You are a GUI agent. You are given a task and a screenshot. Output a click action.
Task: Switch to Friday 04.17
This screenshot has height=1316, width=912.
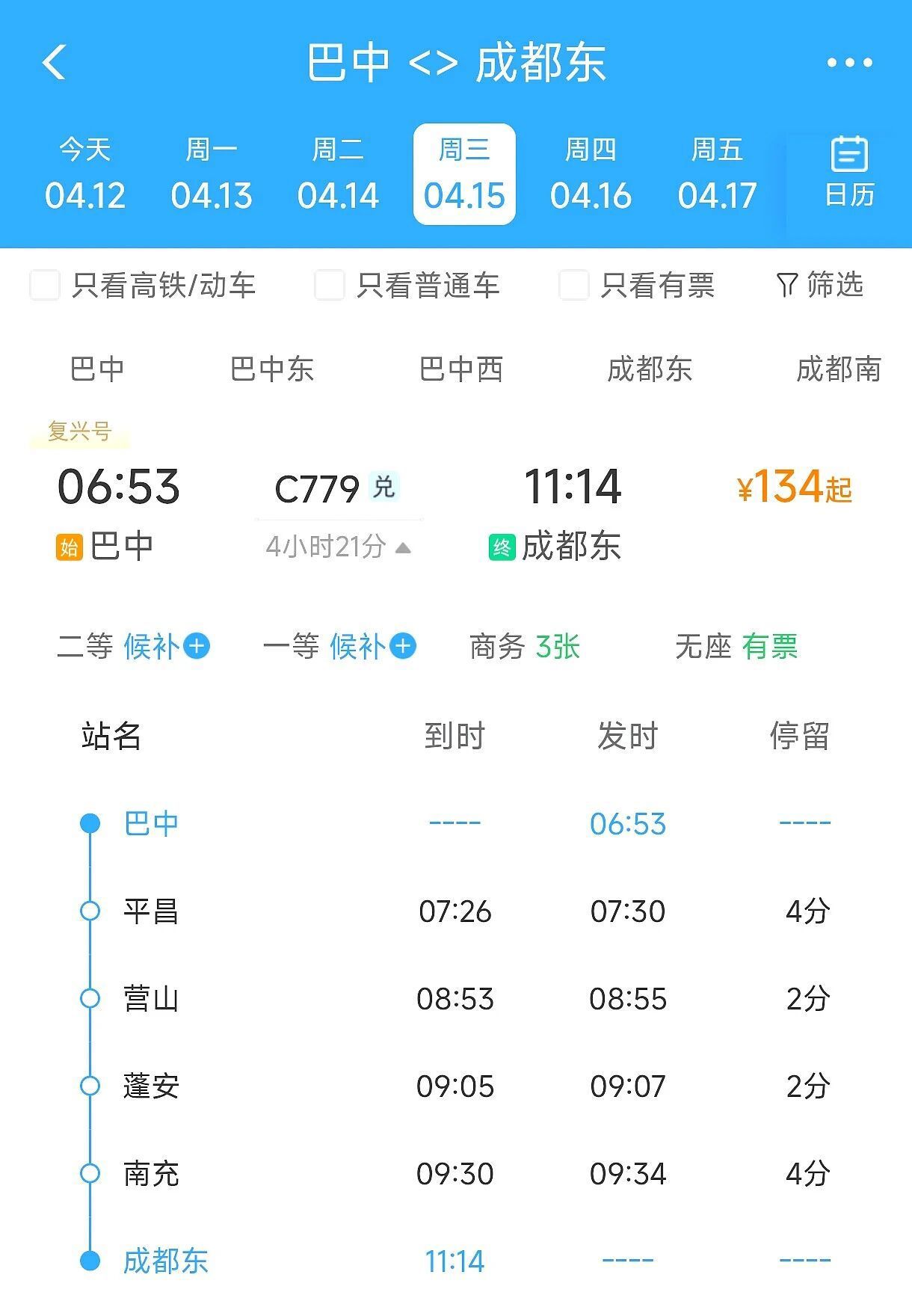(717, 174)
